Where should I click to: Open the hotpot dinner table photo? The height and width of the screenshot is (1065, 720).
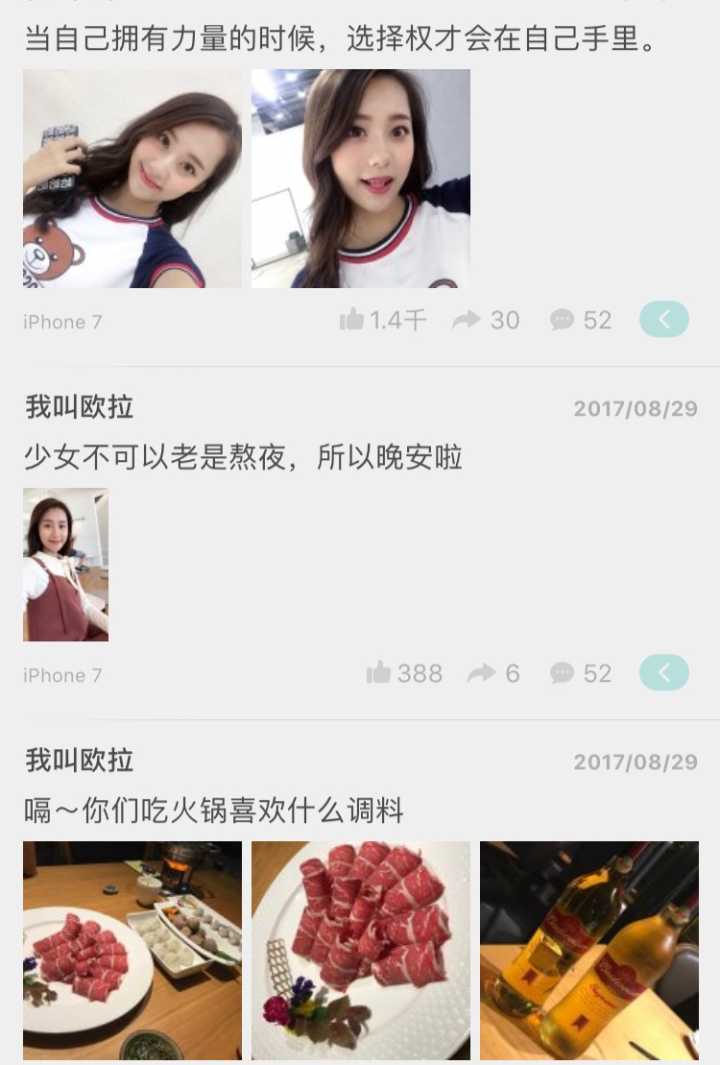click(x=131, y=950)
